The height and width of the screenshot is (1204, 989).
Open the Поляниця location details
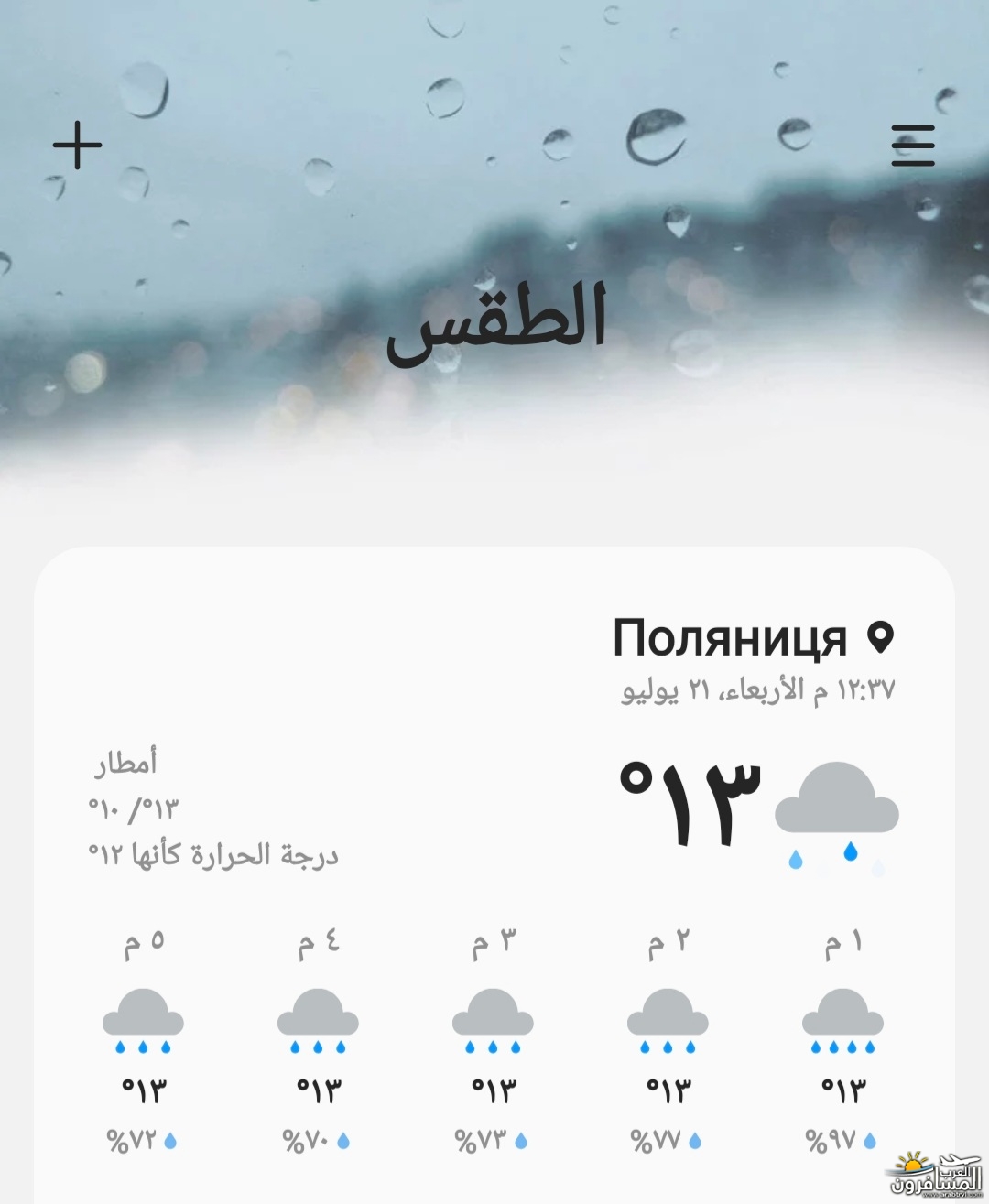click(731, 637)
